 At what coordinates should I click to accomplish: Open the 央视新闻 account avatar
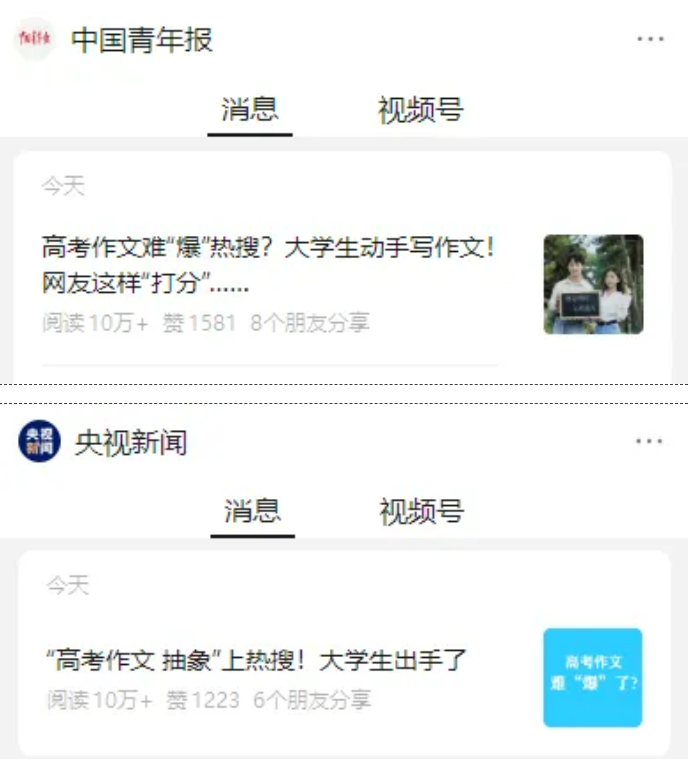(40, 441)
